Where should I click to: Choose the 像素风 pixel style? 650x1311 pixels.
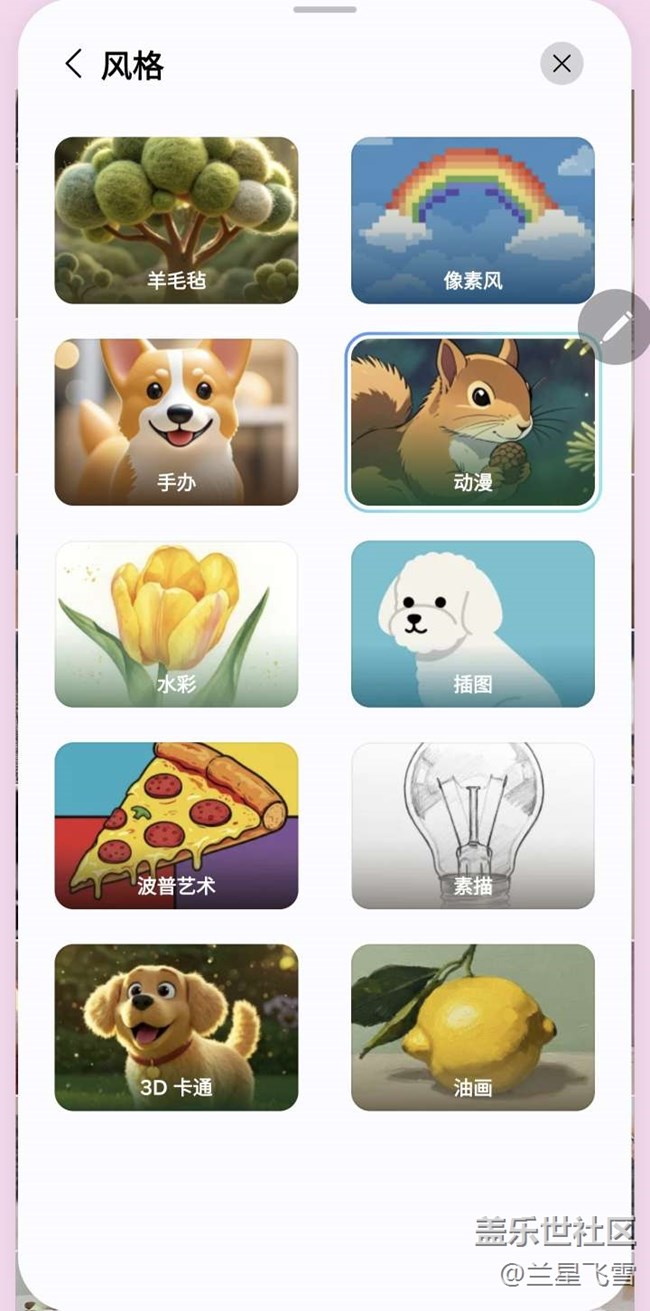point(472,220)
